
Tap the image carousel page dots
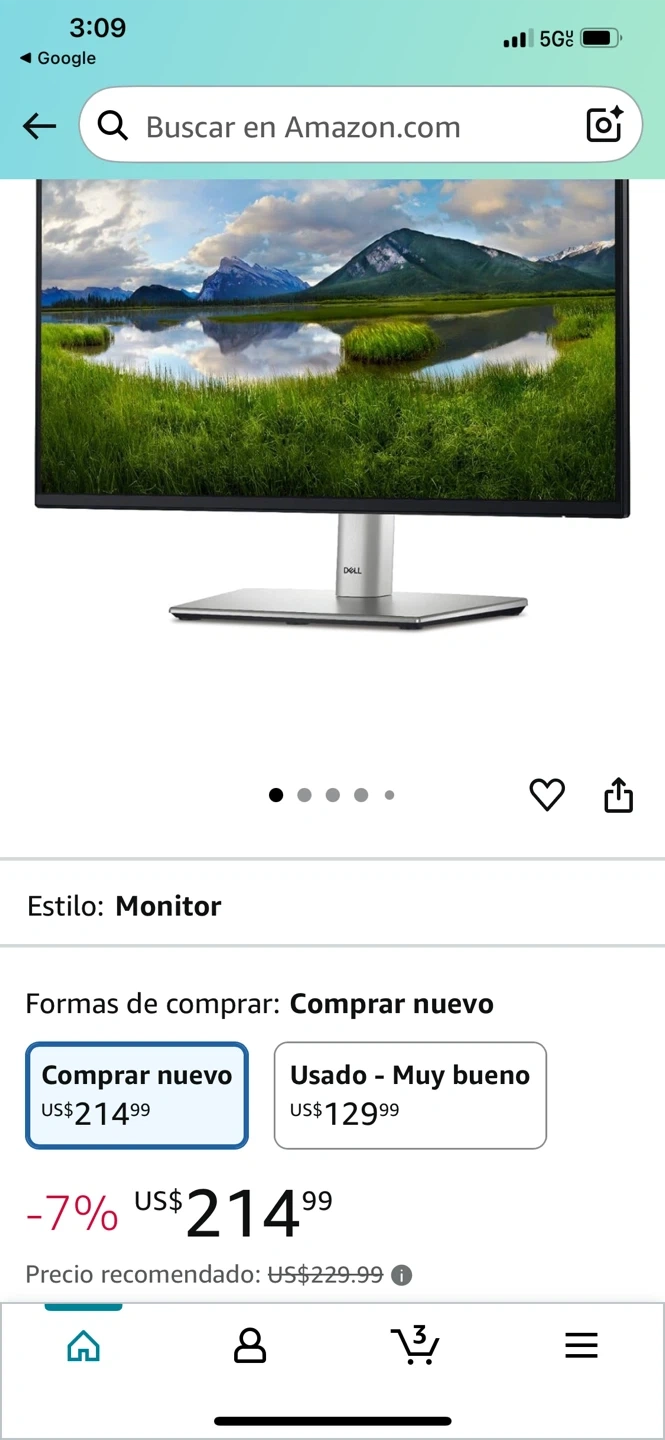pyautogui.click(x=332, y=795)
